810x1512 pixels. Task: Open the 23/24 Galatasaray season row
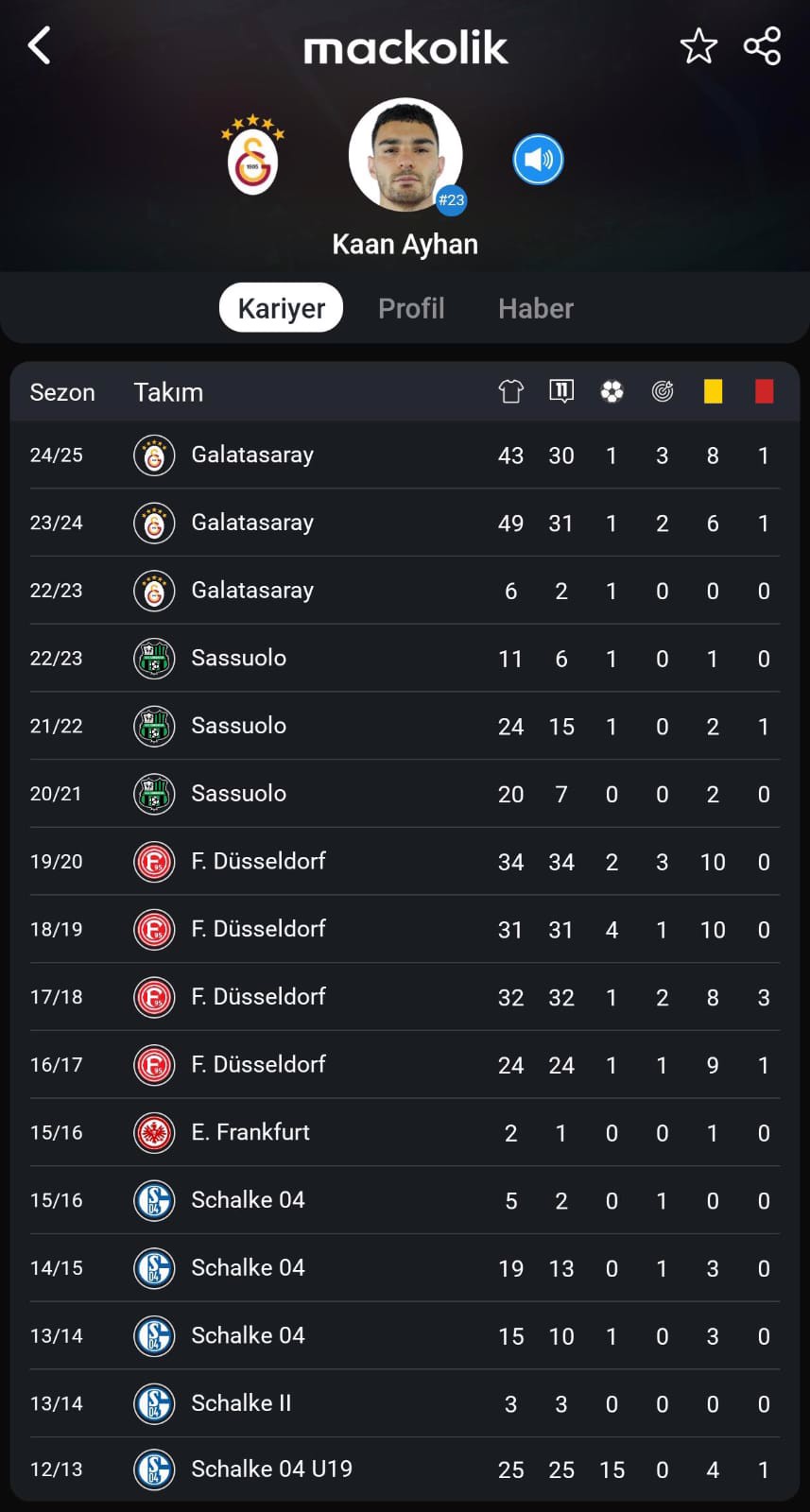(405, 523)
